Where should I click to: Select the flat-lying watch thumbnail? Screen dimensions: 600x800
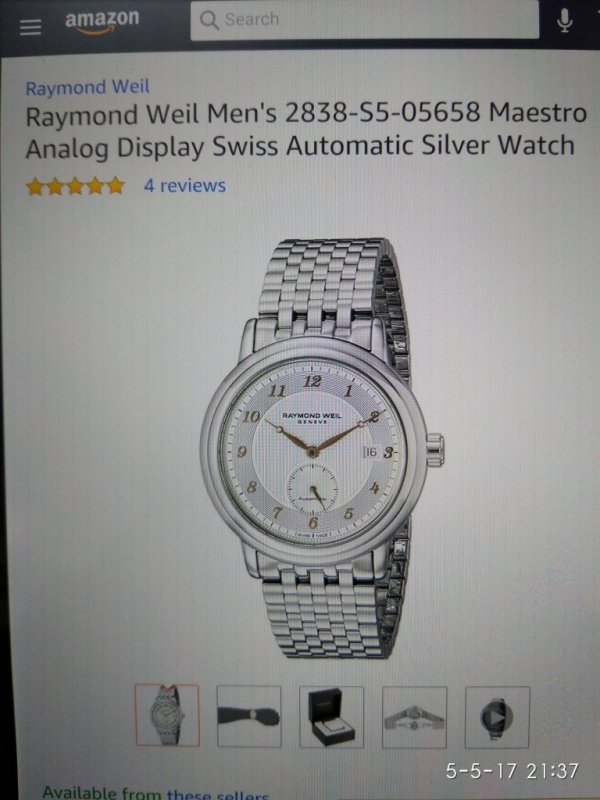413,716
